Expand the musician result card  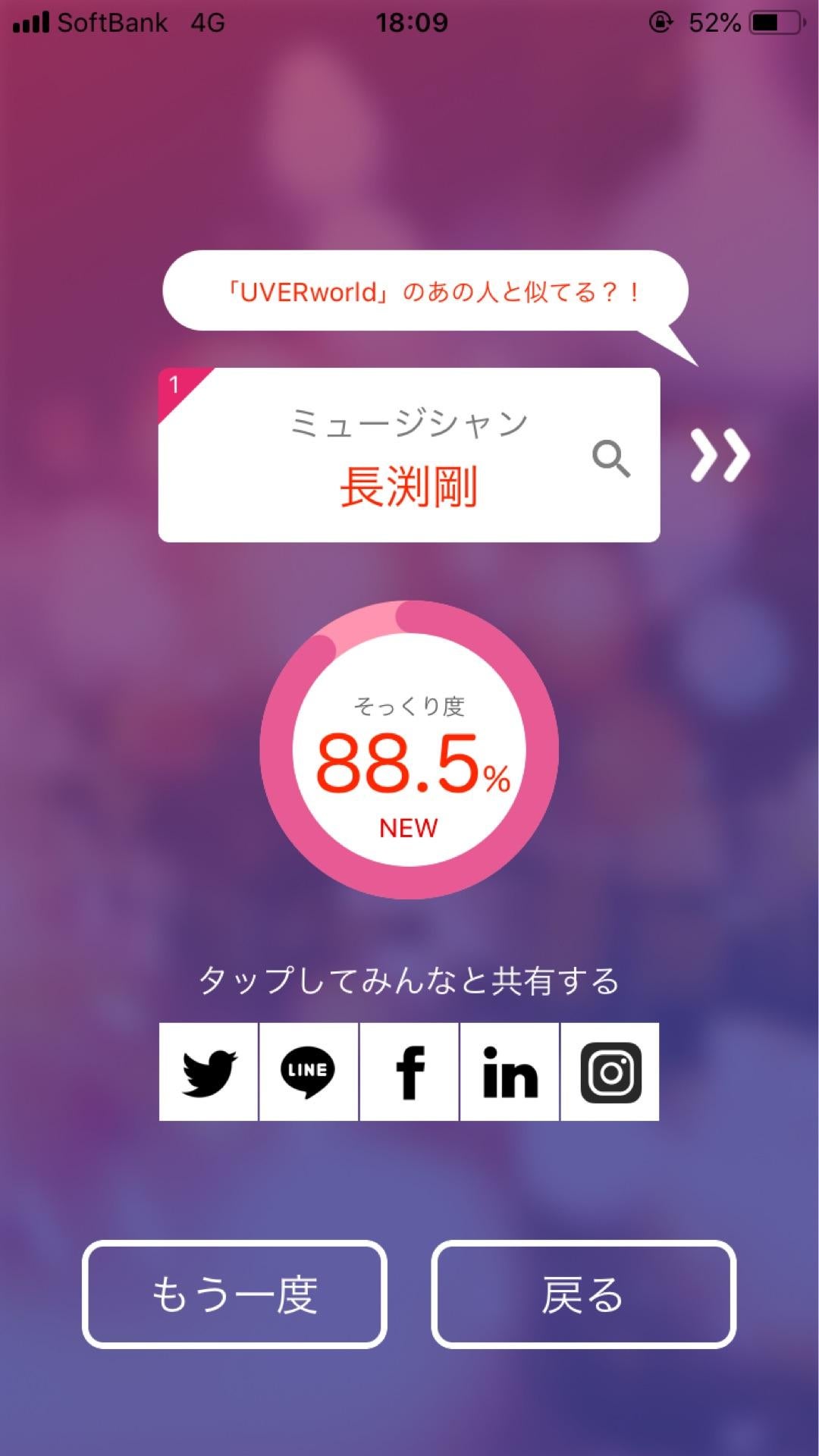409,453
